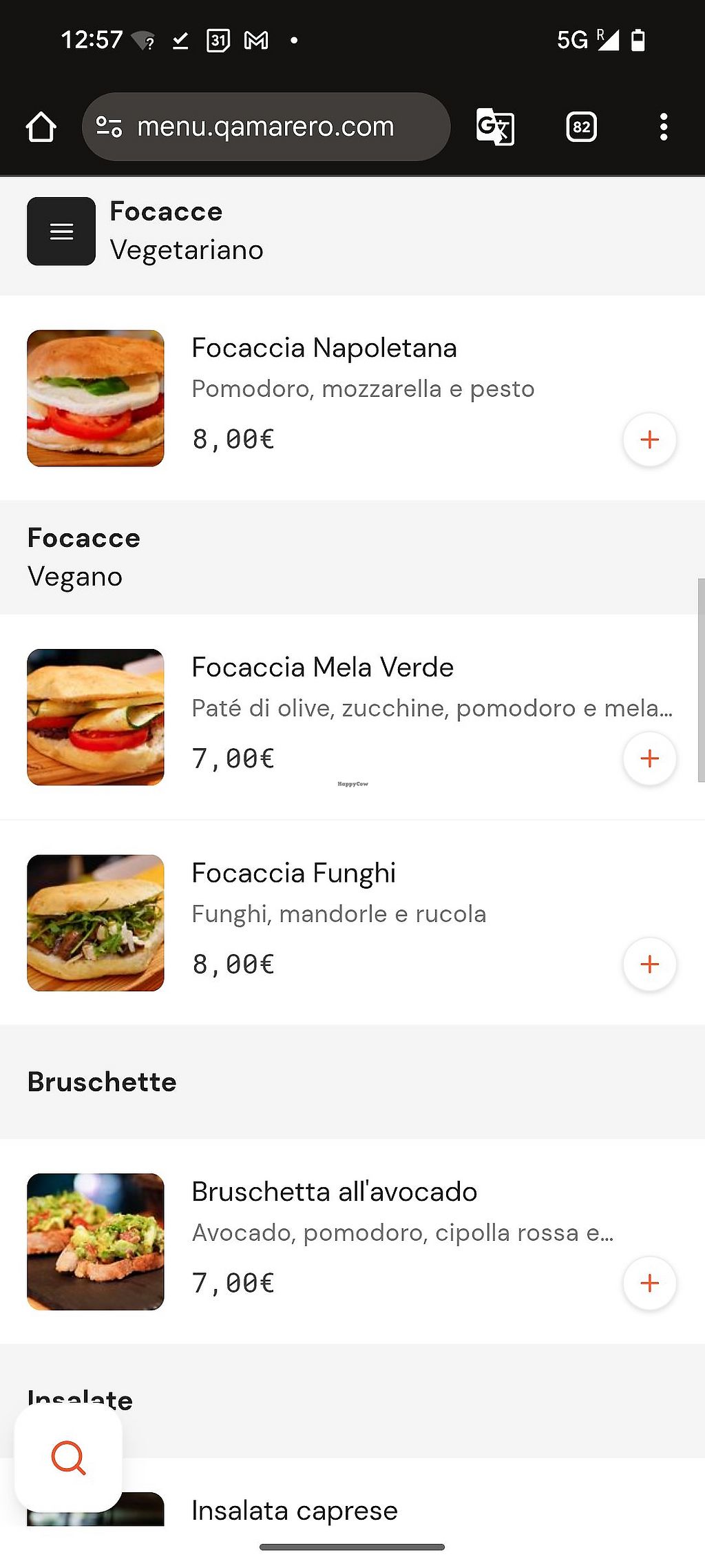Screen dimensions: 705x1568
Task: Add Focaccia Napoletana to the order
Action: click(x=649, y=440)
